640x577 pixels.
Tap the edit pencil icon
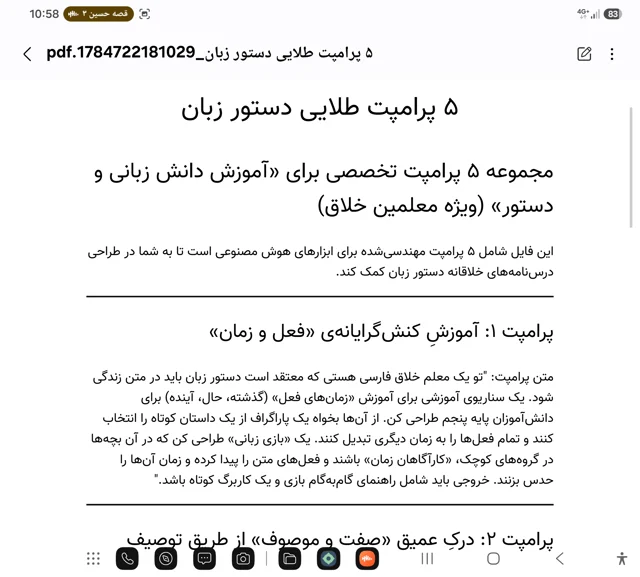point(584,54)
